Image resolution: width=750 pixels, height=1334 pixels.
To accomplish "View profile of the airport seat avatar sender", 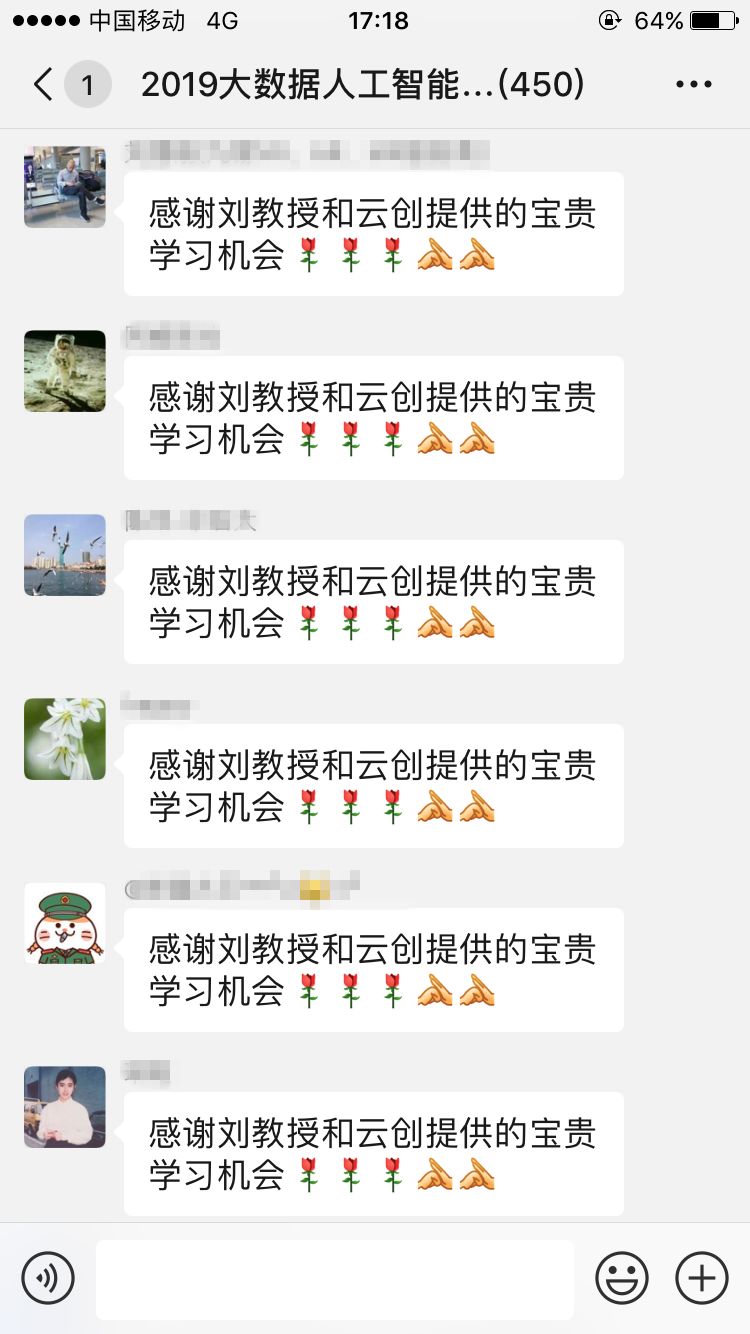I will pyautogui.click(x=65, y=187).
